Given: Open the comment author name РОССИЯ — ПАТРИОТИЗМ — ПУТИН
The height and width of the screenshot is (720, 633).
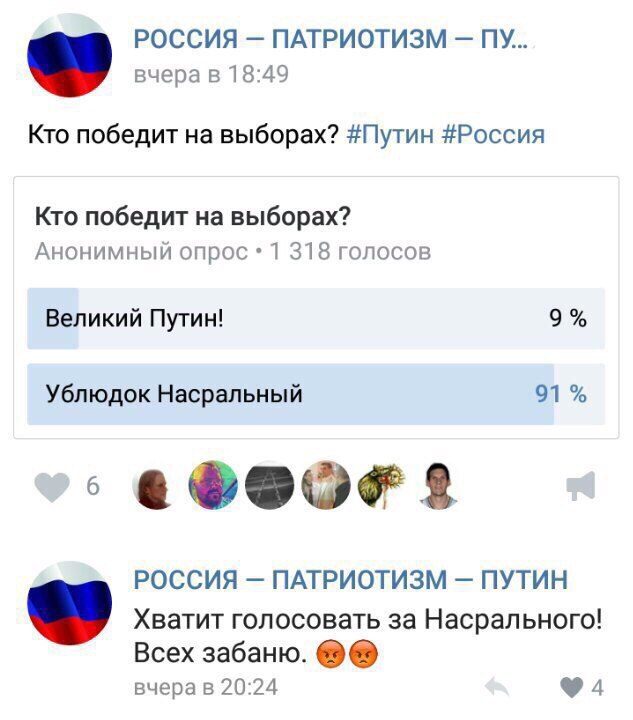Looking at the screenshot, I should (x=350, y=579).
